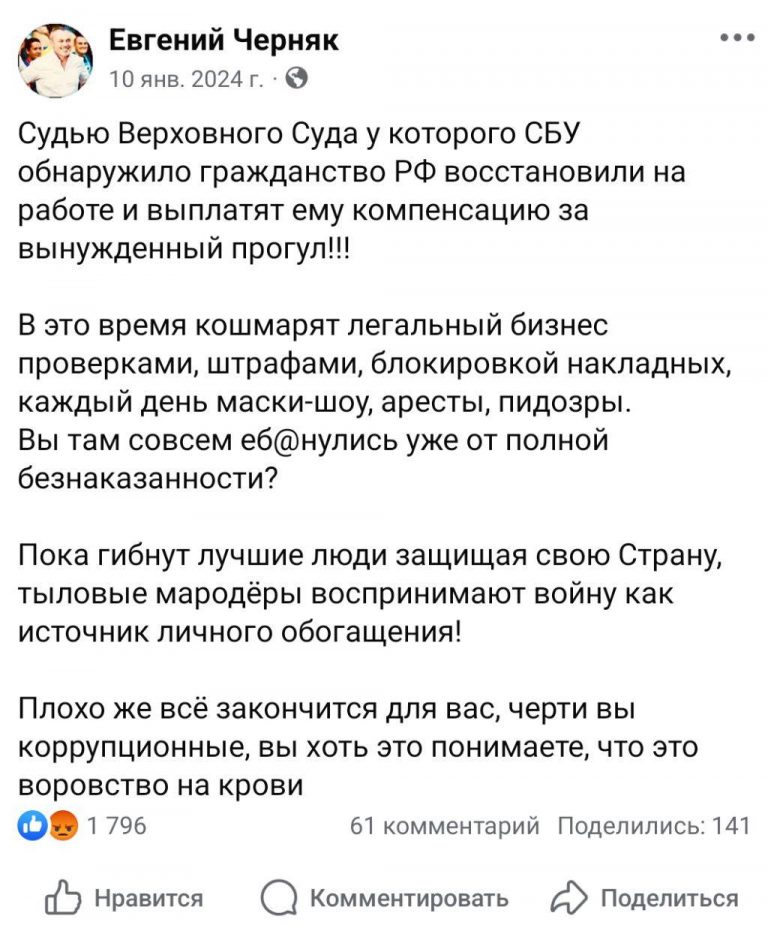Tap Комментировать to write a comment

tap(384, 897)
